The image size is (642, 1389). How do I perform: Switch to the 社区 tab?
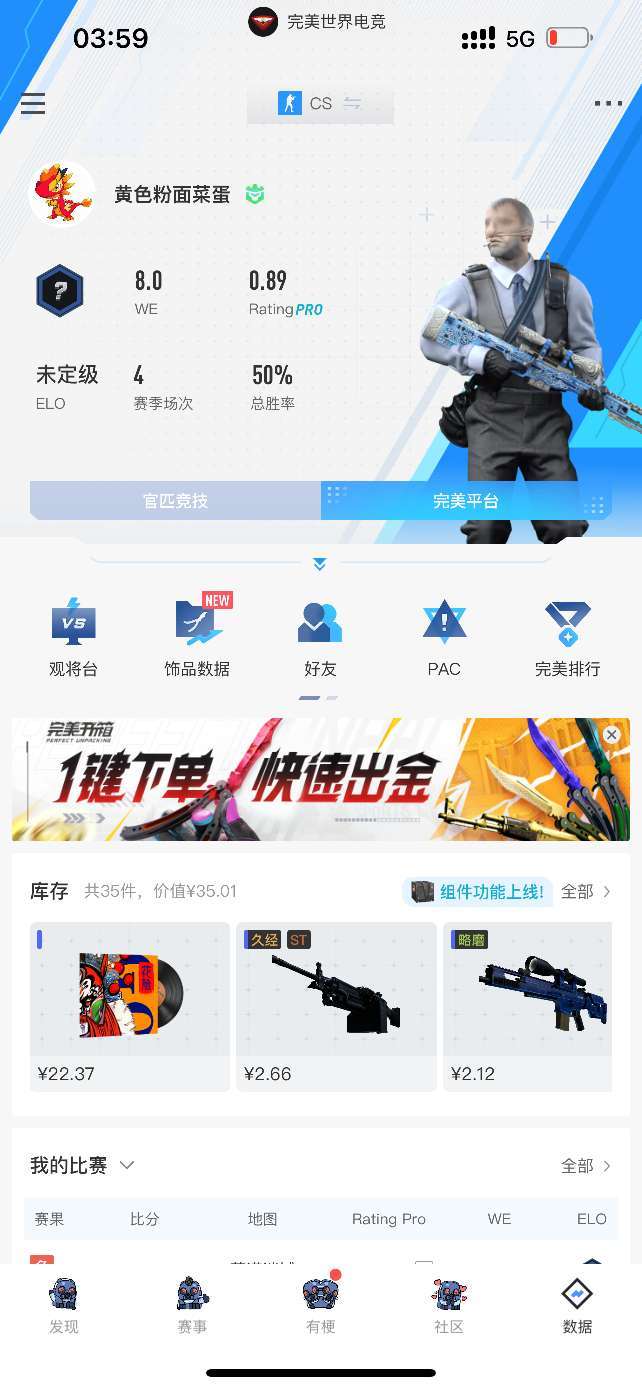pos(449,1305)
